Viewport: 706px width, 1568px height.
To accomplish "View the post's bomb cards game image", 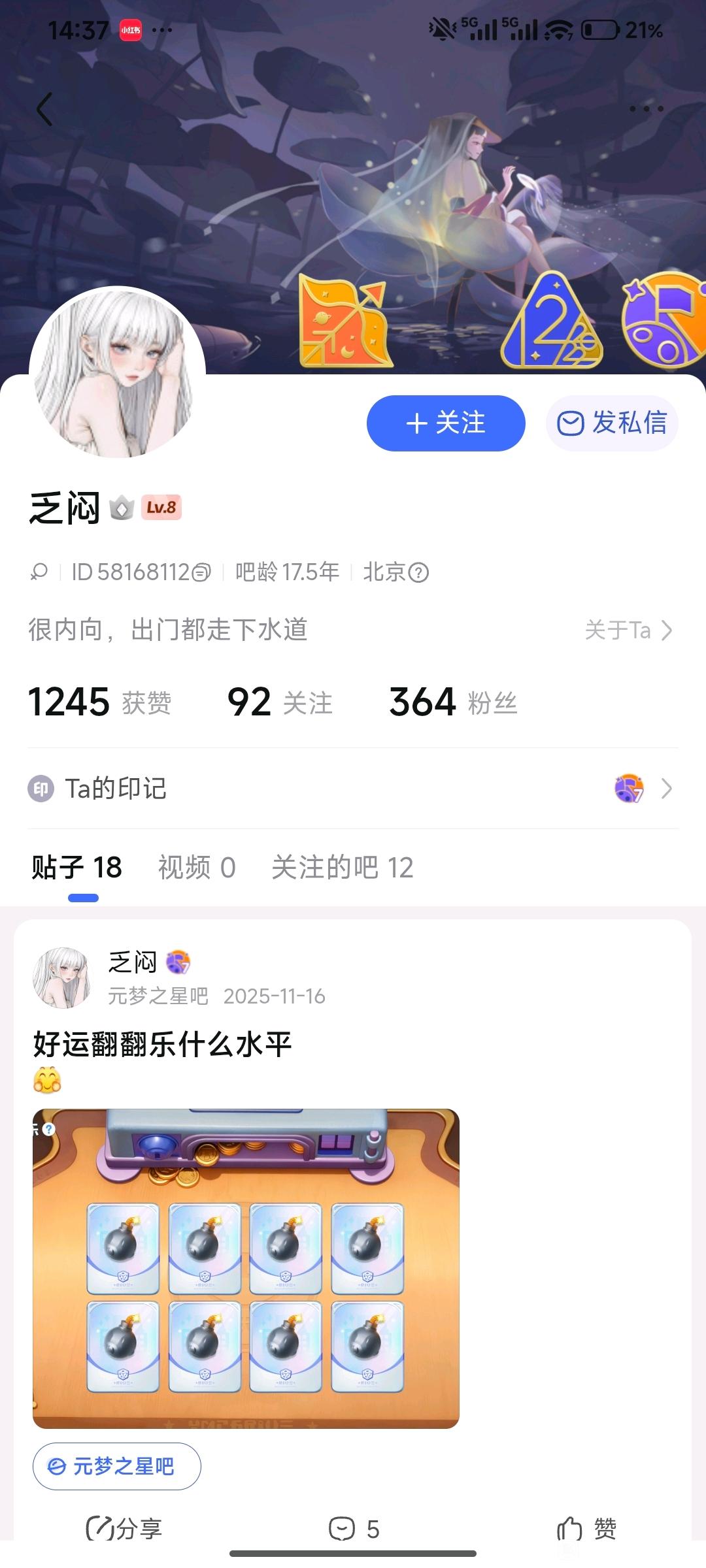I will click(246, 1268).
